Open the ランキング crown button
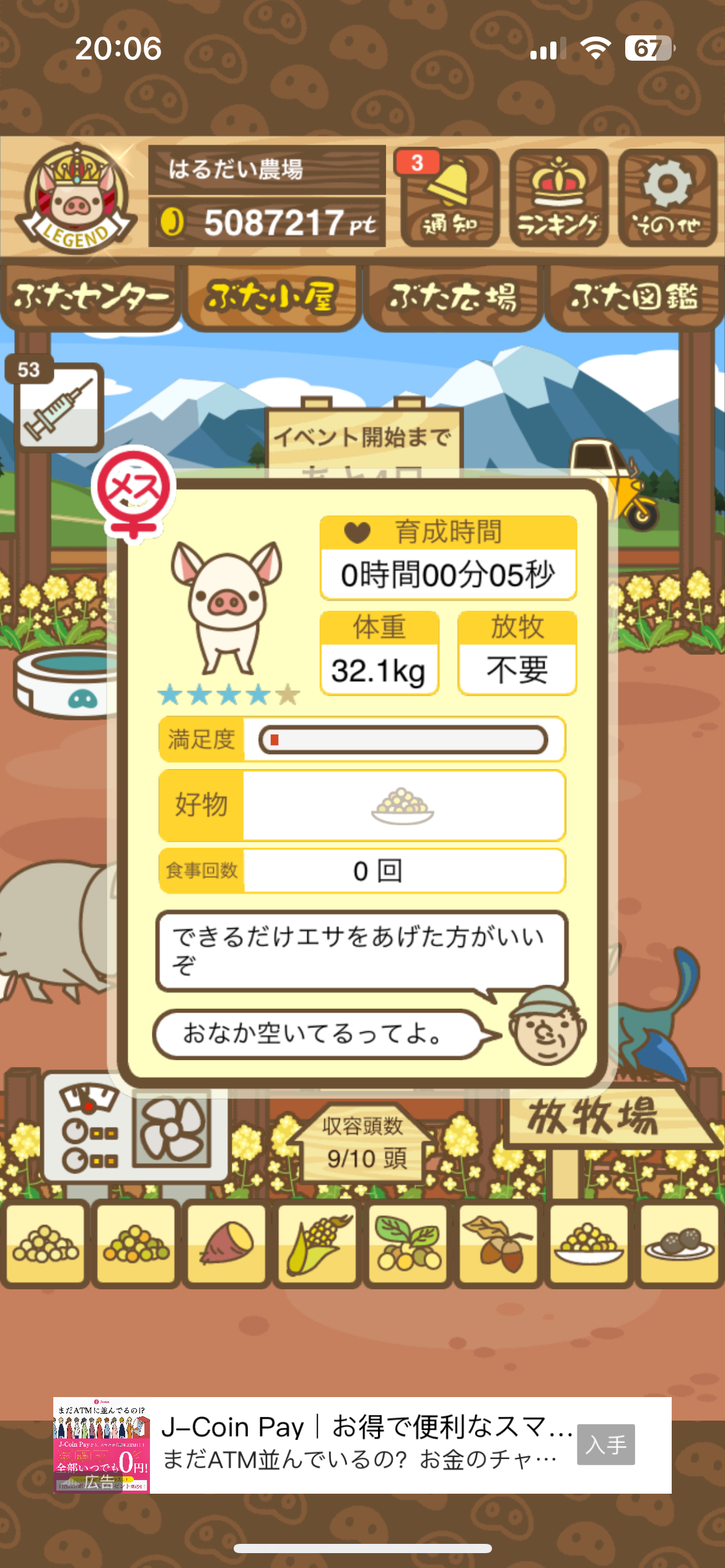This screenshot has width=725, height=1568. pyautogui.click(x=558, y=198)
